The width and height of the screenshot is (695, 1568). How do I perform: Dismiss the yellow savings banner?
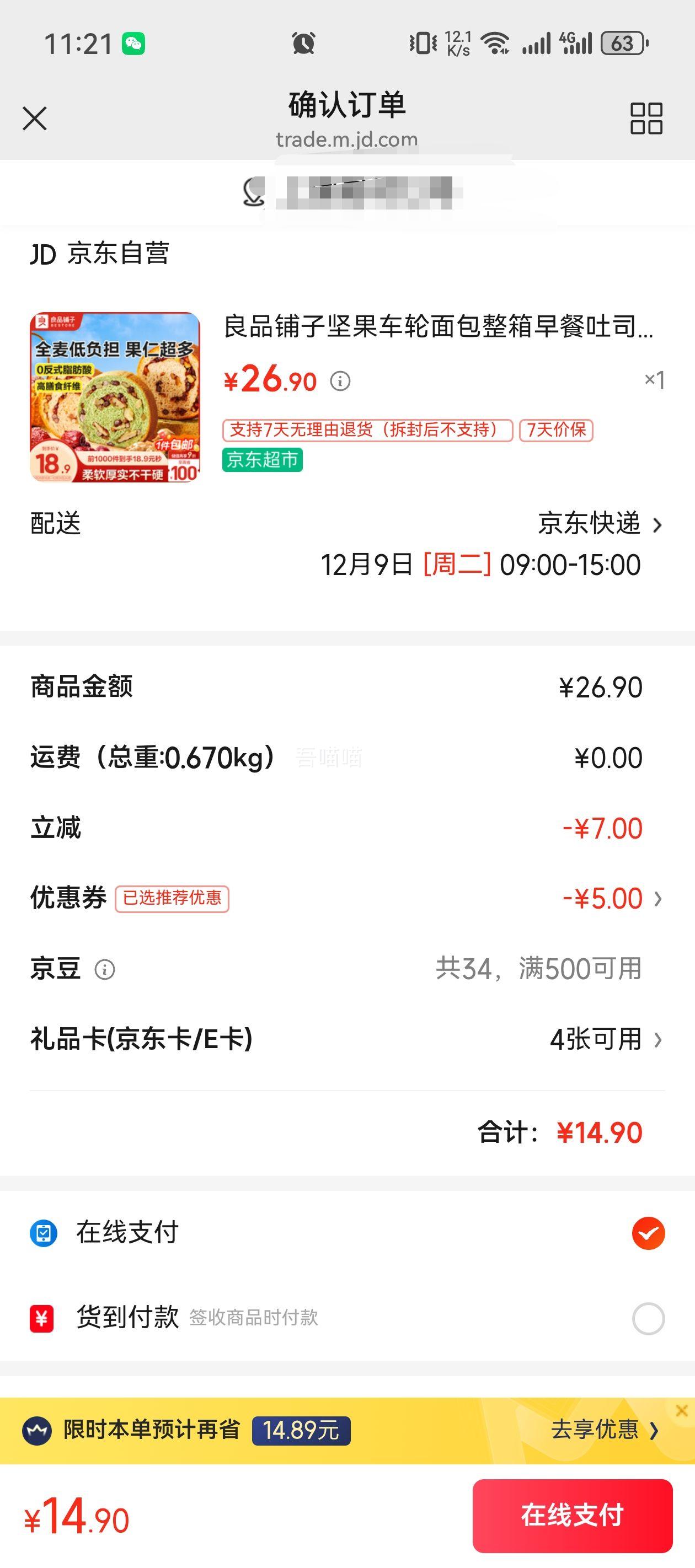pos(682,1410)
